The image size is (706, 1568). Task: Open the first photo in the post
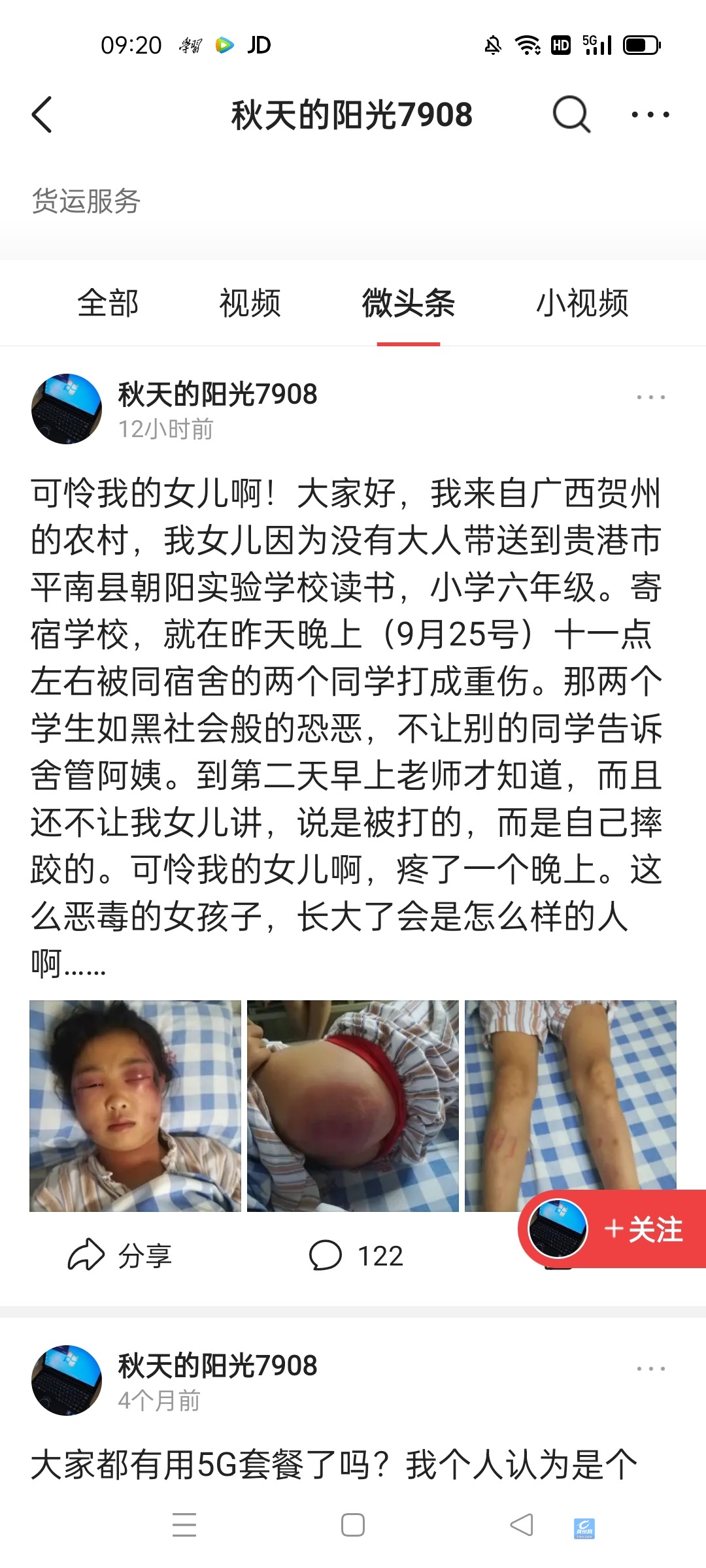click(135, 1105)
